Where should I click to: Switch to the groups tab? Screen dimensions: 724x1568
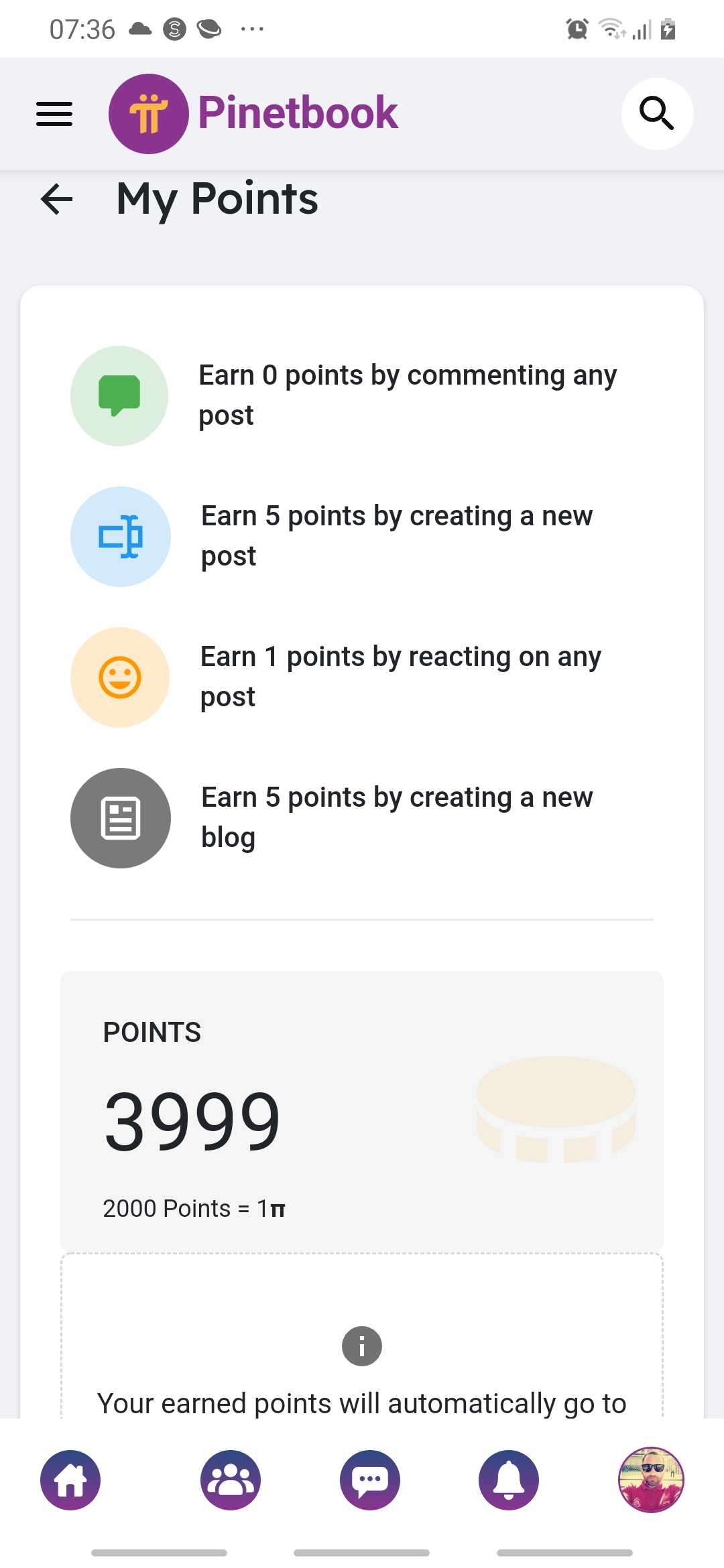pos(231,1480)
